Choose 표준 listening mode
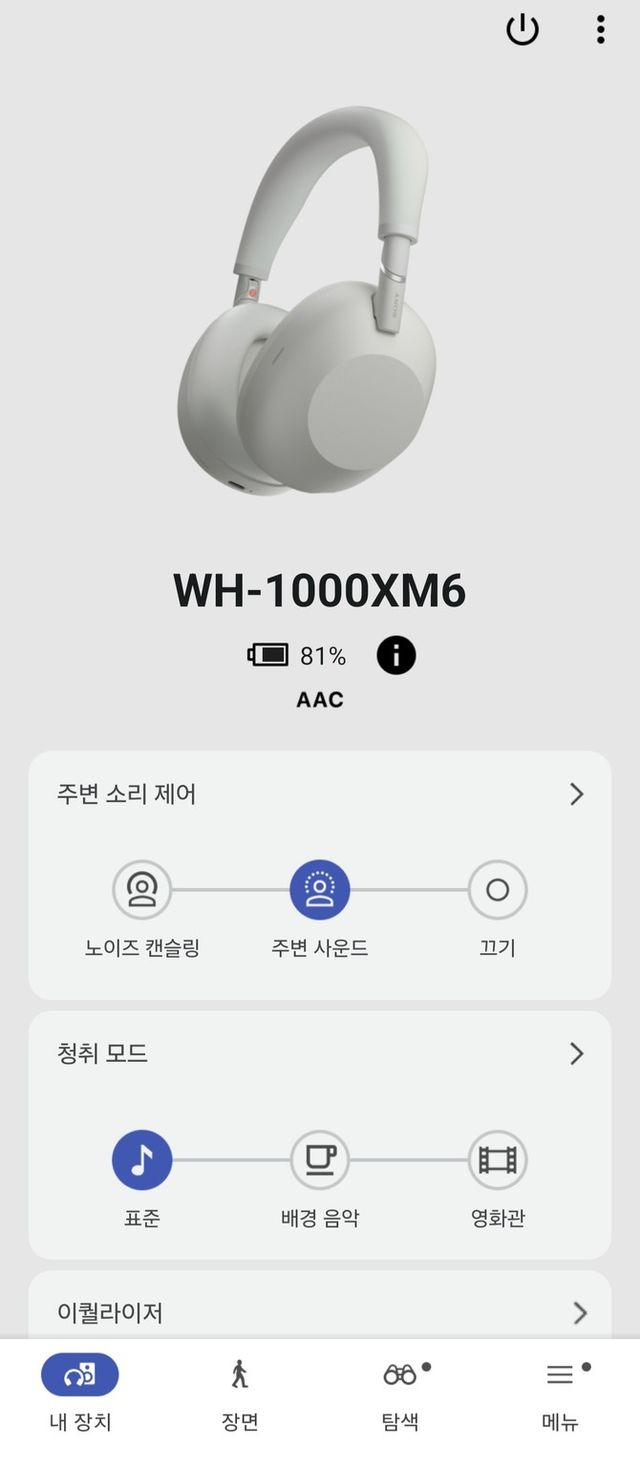 click(x=142, y=1160)
